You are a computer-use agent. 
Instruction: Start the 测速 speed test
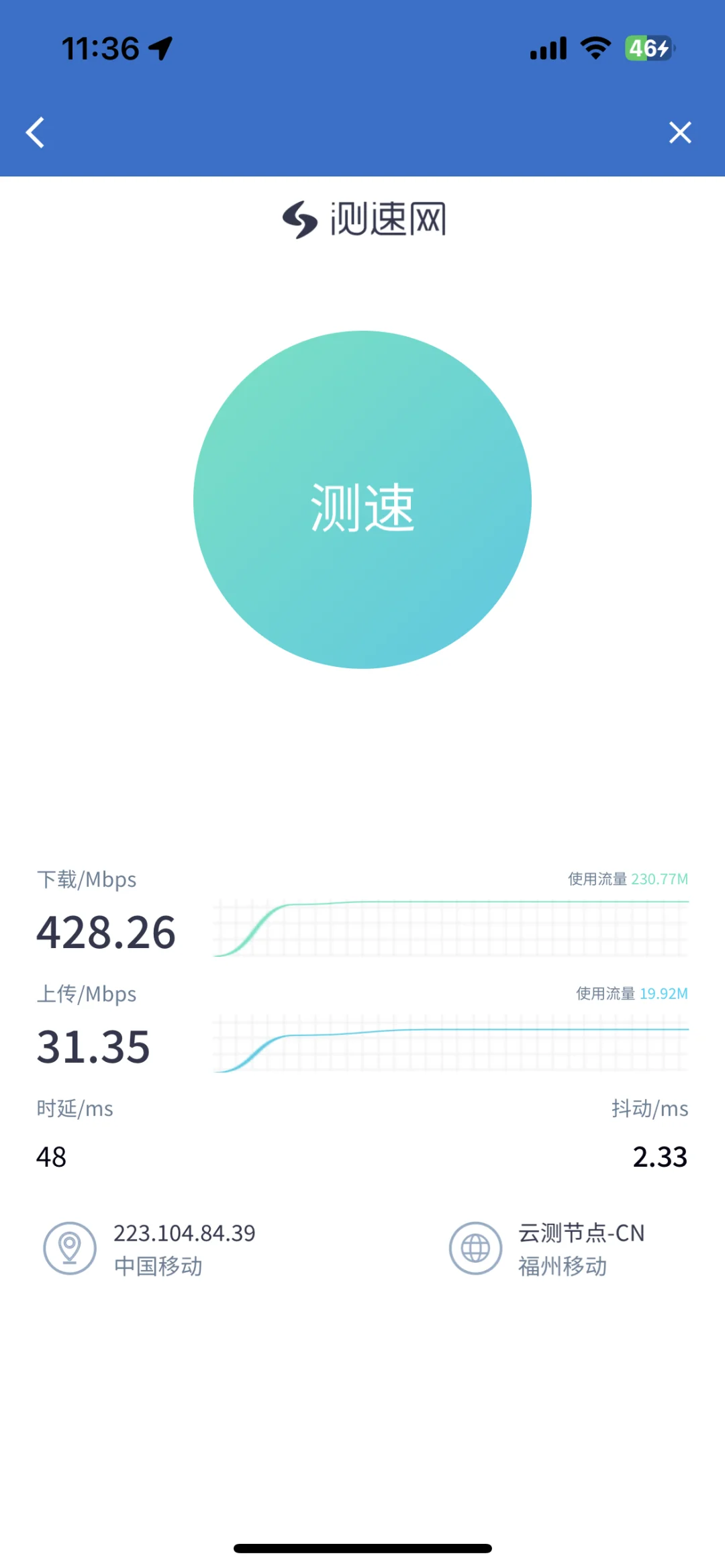[x=362, y=500]
